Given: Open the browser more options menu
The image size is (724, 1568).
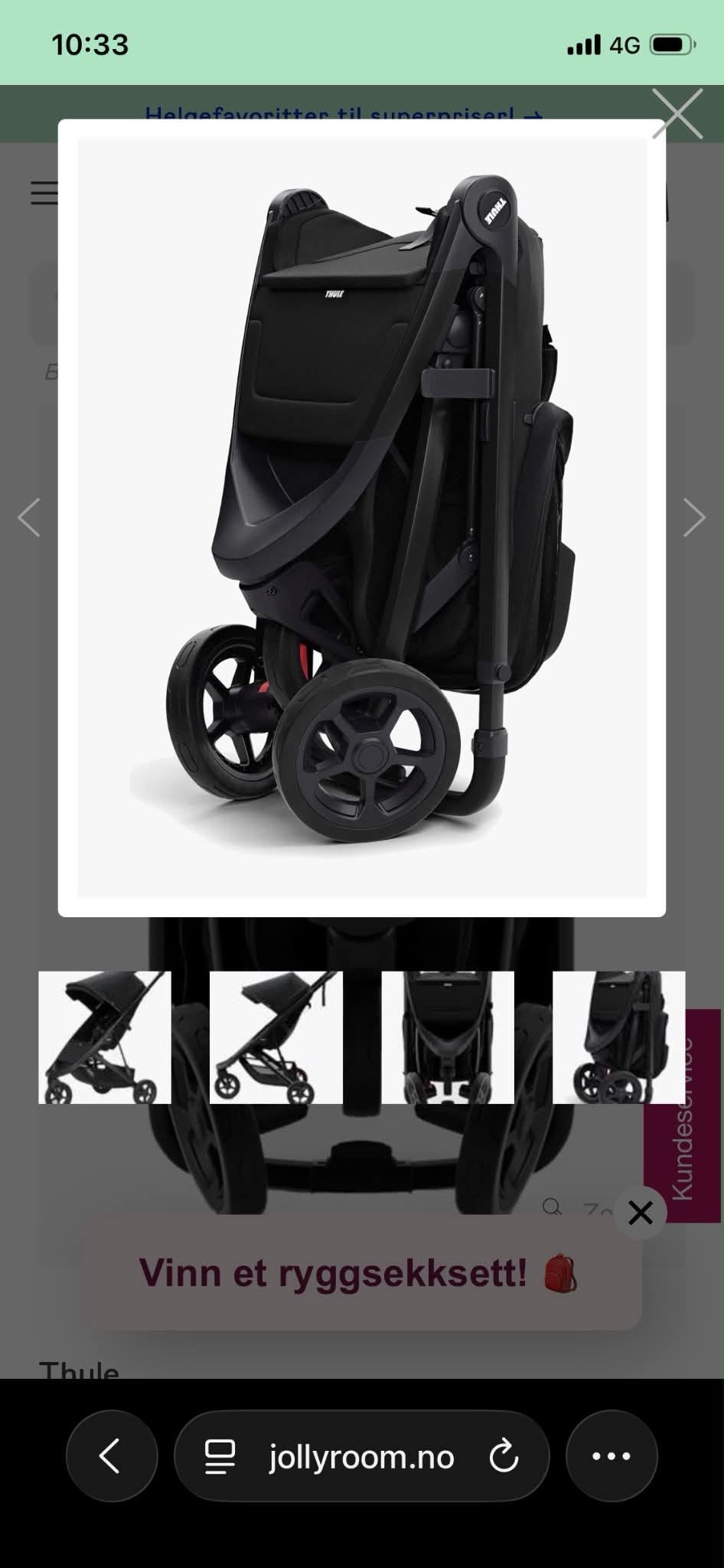Looking at the screenshot, I should [611, 1455].
